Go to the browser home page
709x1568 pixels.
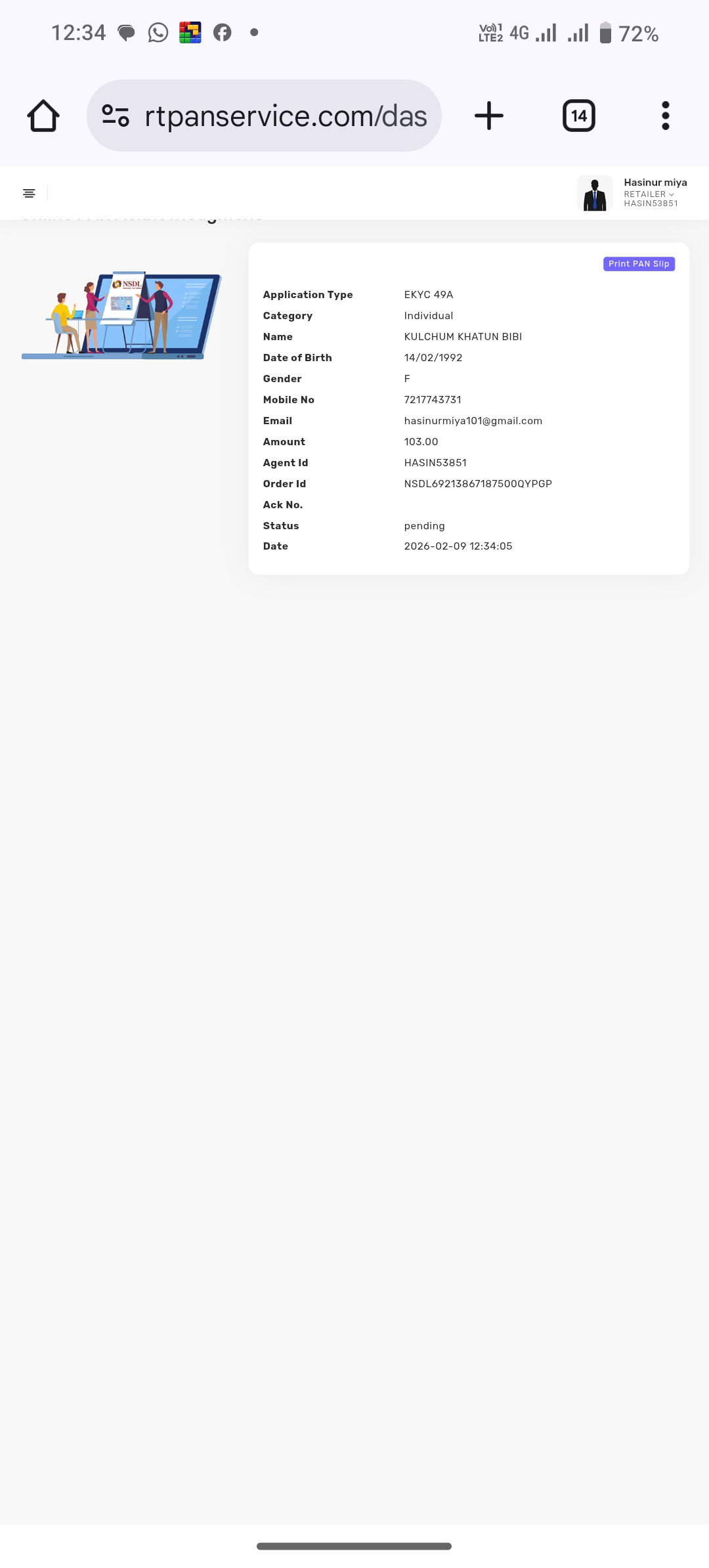pos(43,116)
